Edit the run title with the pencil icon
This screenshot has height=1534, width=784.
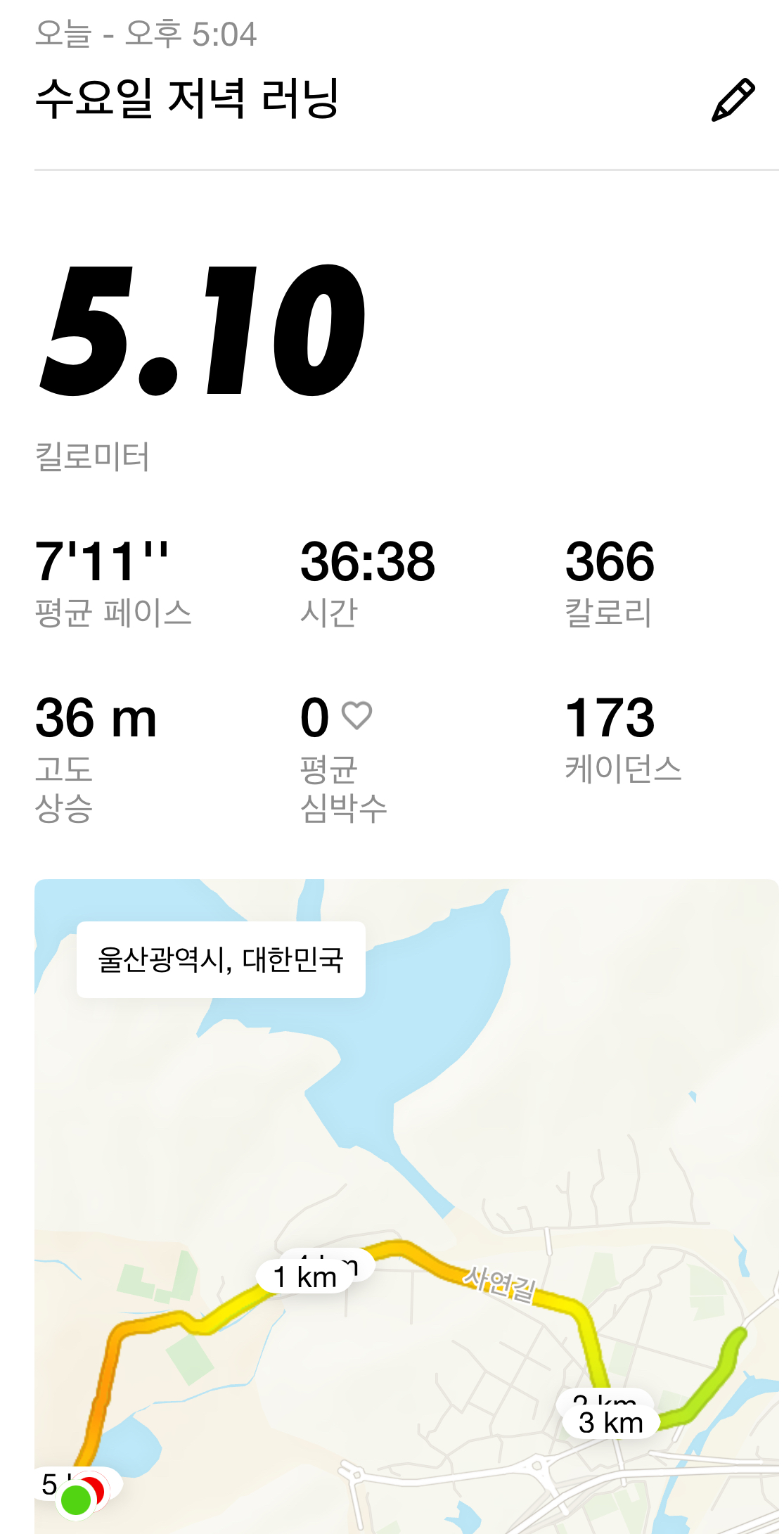[x=733, y=101]
